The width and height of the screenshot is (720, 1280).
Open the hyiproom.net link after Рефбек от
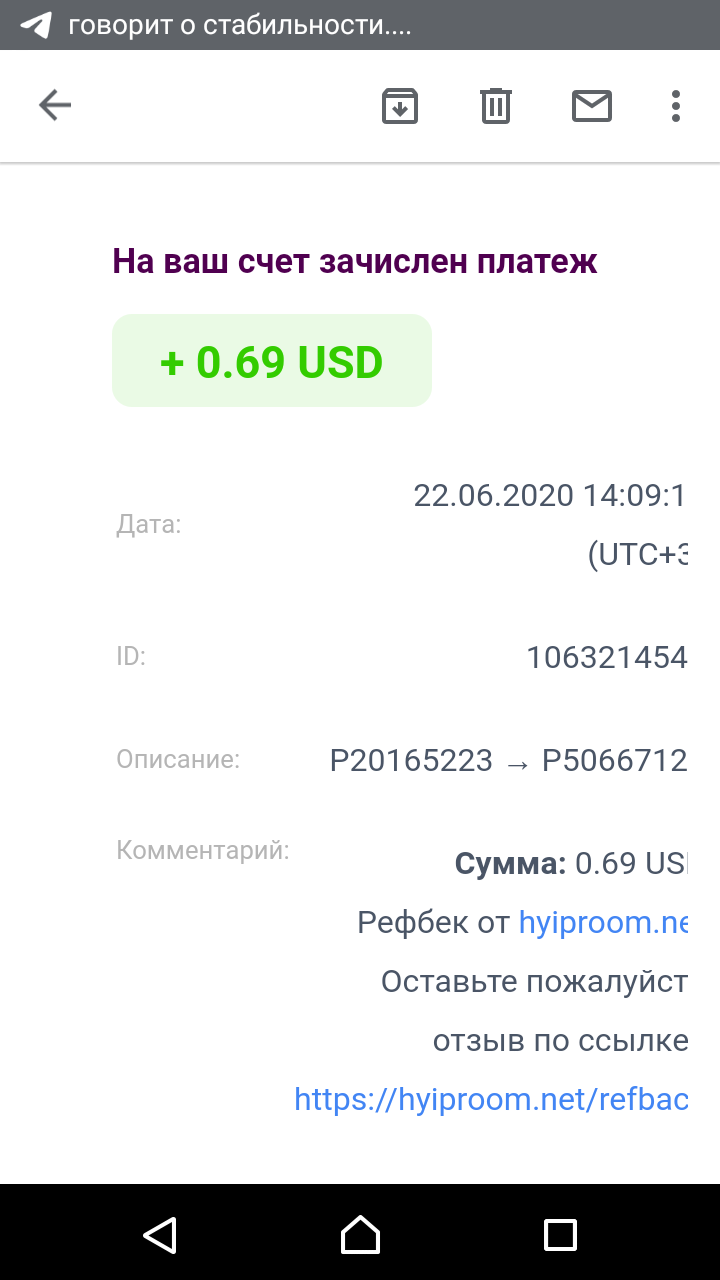pos(603,922)
